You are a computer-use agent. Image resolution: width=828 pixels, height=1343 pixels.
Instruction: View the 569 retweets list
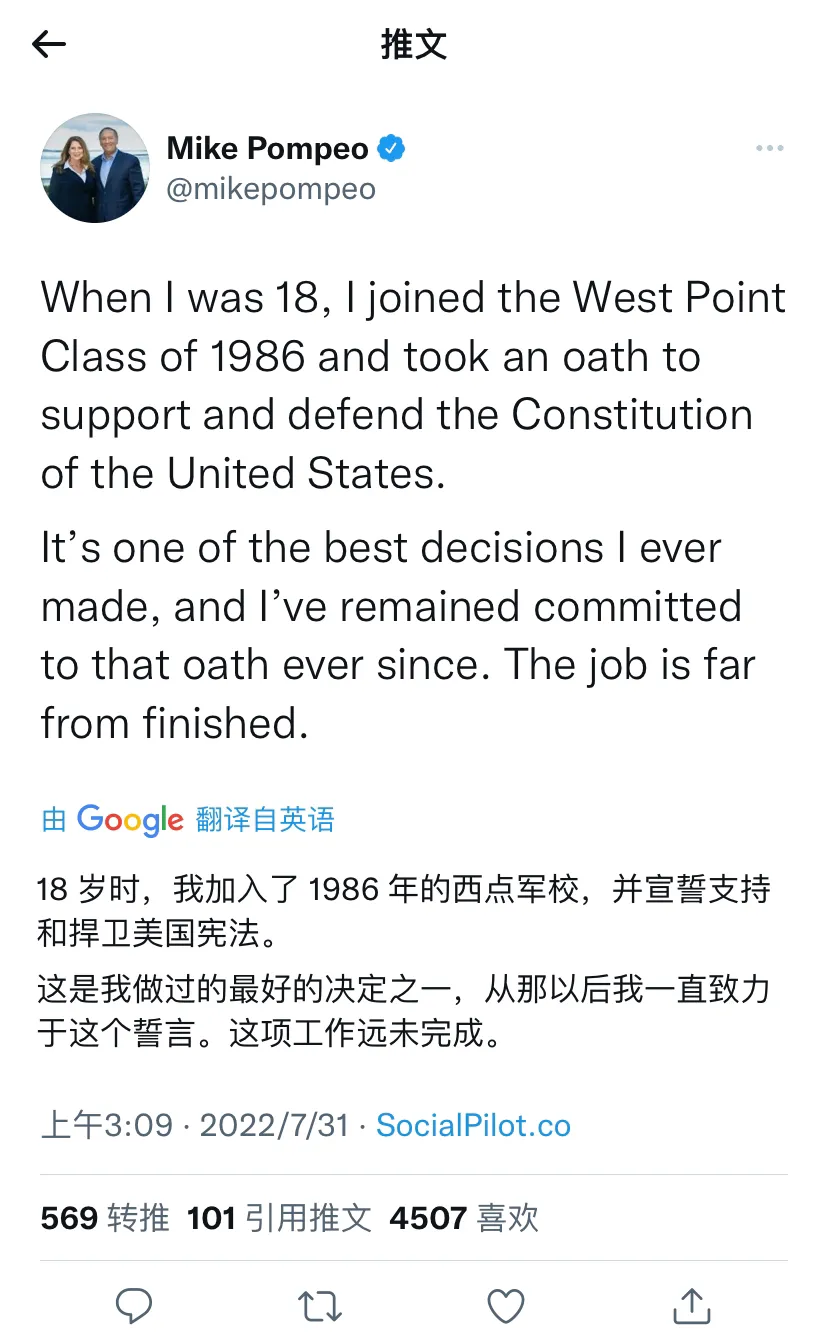pyautogui.click(x=105, y=1218)
